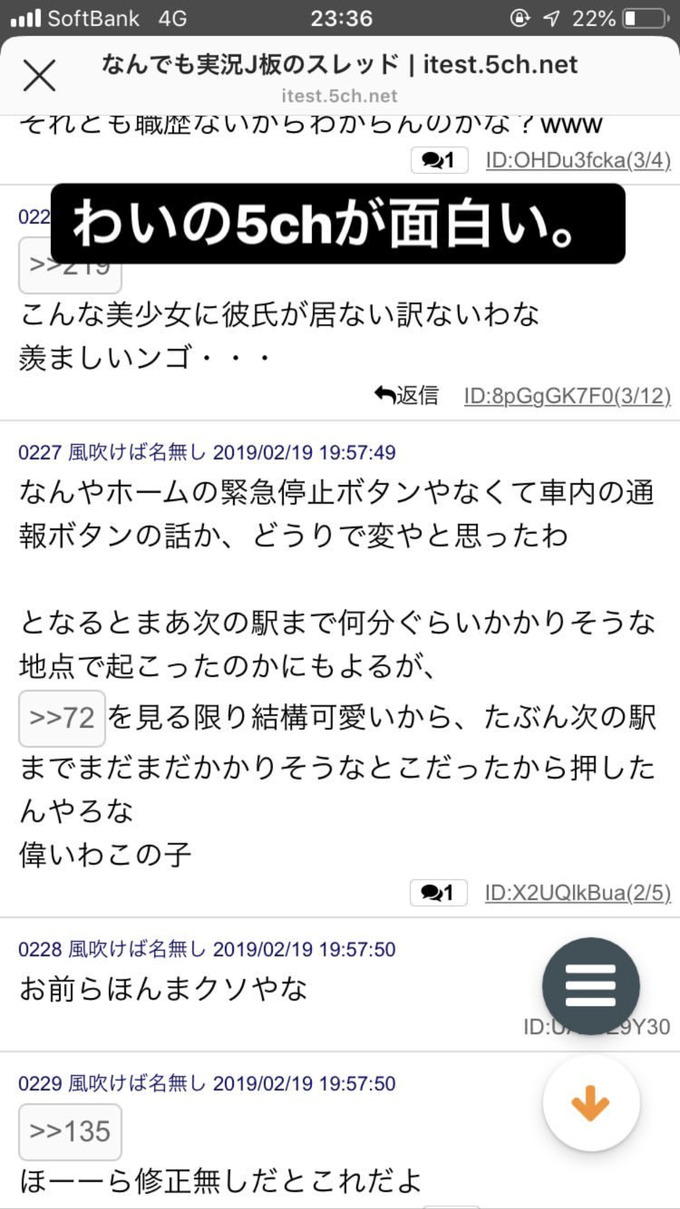View the reply count beside ID:OHDu3fcka
This screenshot has width=680, height=1209.
click(439, 160)
